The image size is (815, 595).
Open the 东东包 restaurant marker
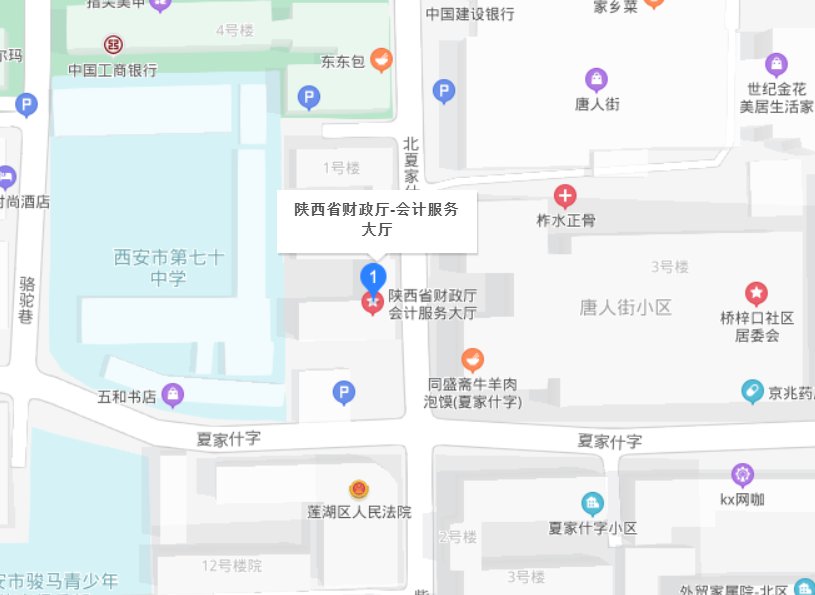(x=381, y=60)
